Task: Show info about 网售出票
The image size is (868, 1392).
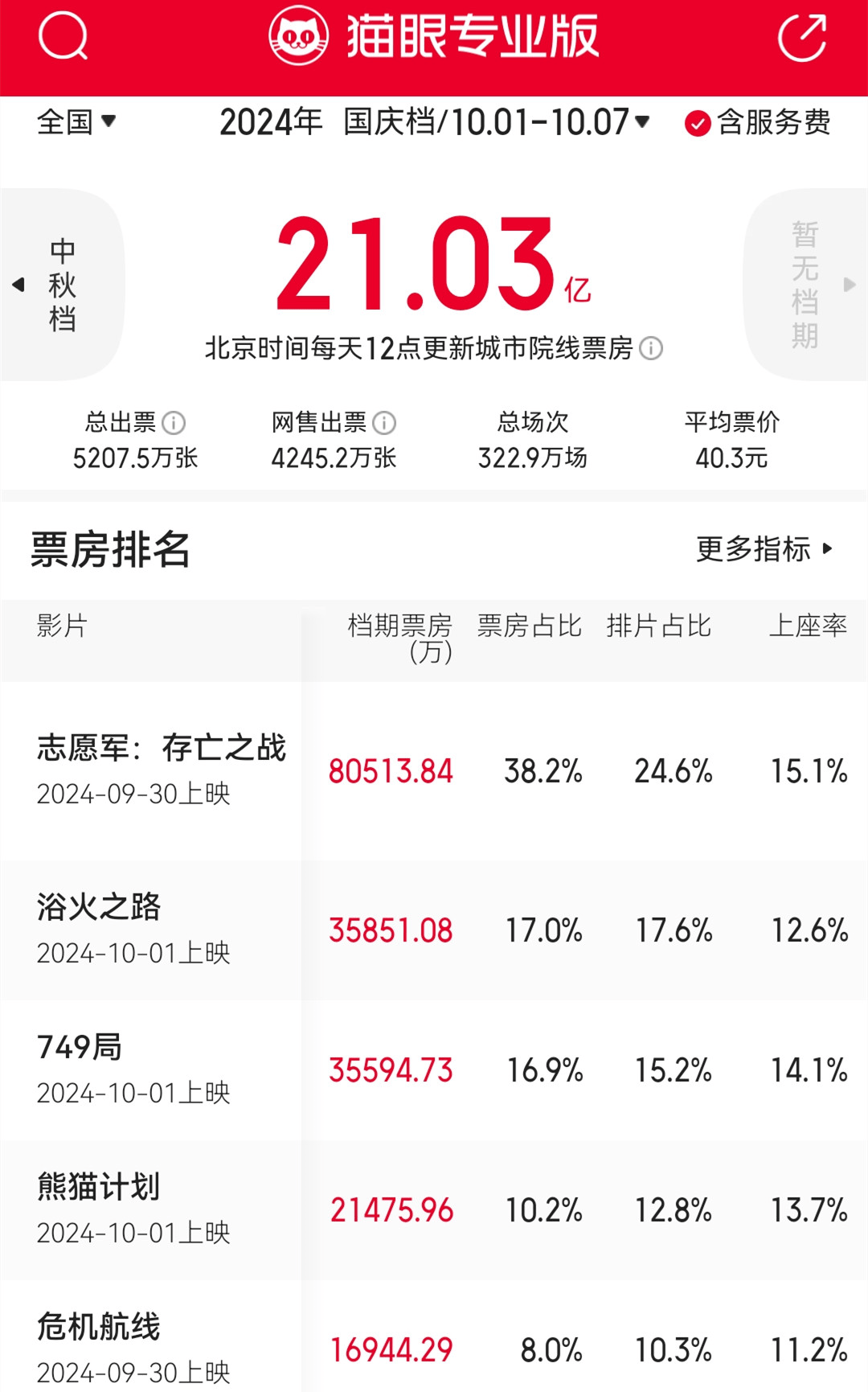Action: pyautogui.click(x=385, y=422)
